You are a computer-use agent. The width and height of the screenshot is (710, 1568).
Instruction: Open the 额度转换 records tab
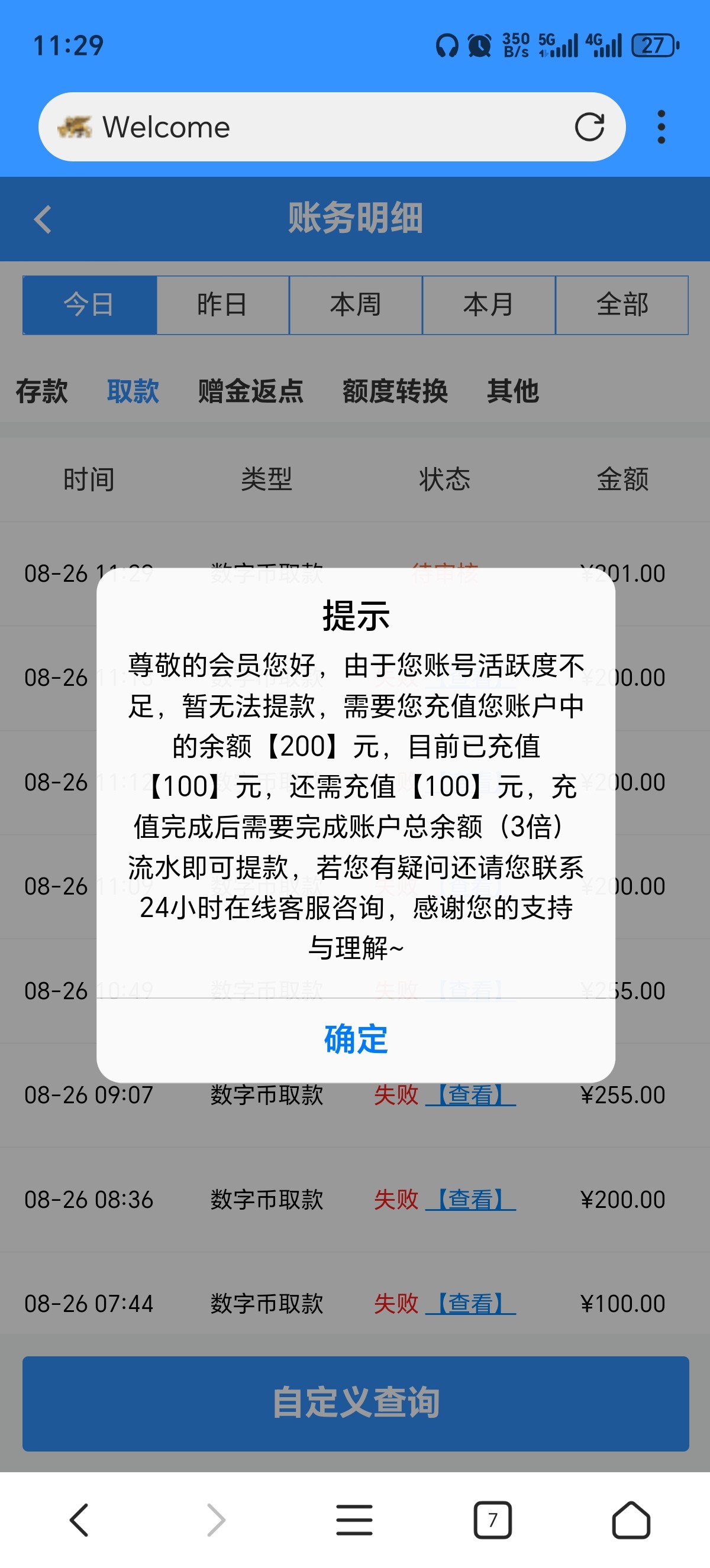pos(395,391)
